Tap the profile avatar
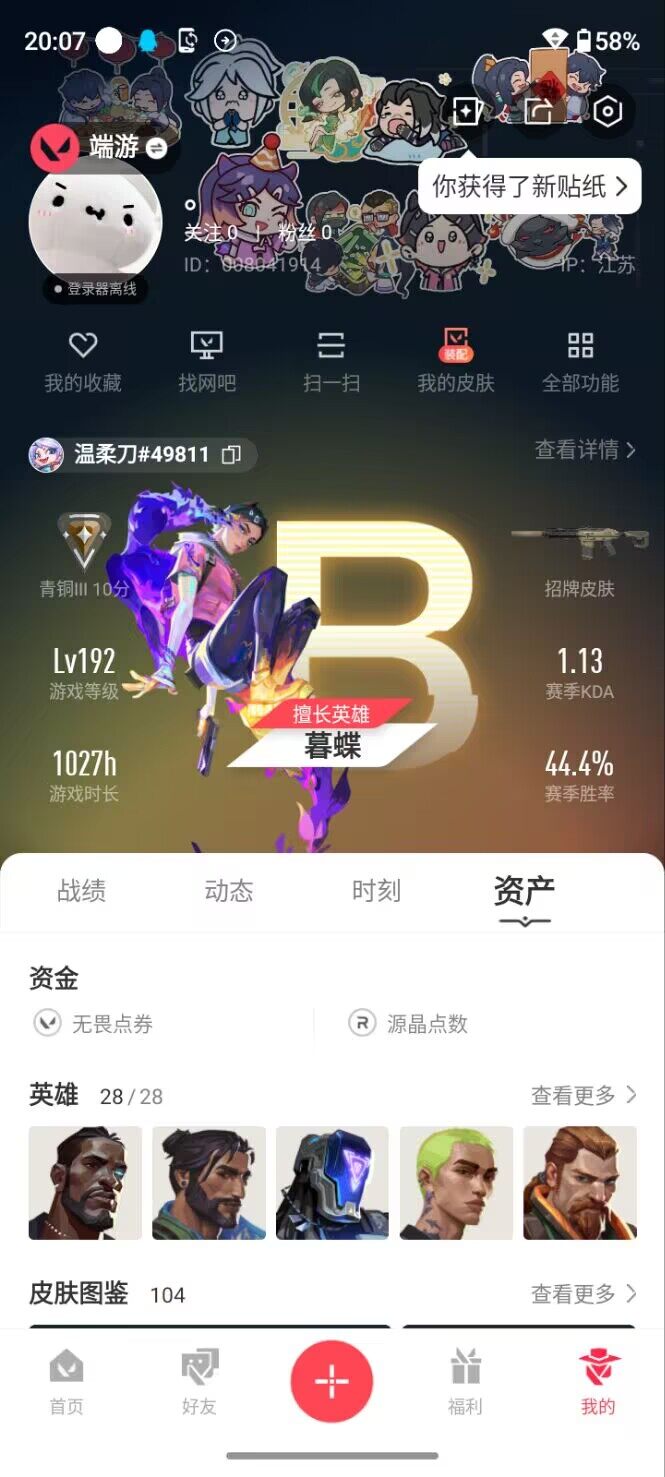Screen dimensions: 665x1477 [95, 224]
